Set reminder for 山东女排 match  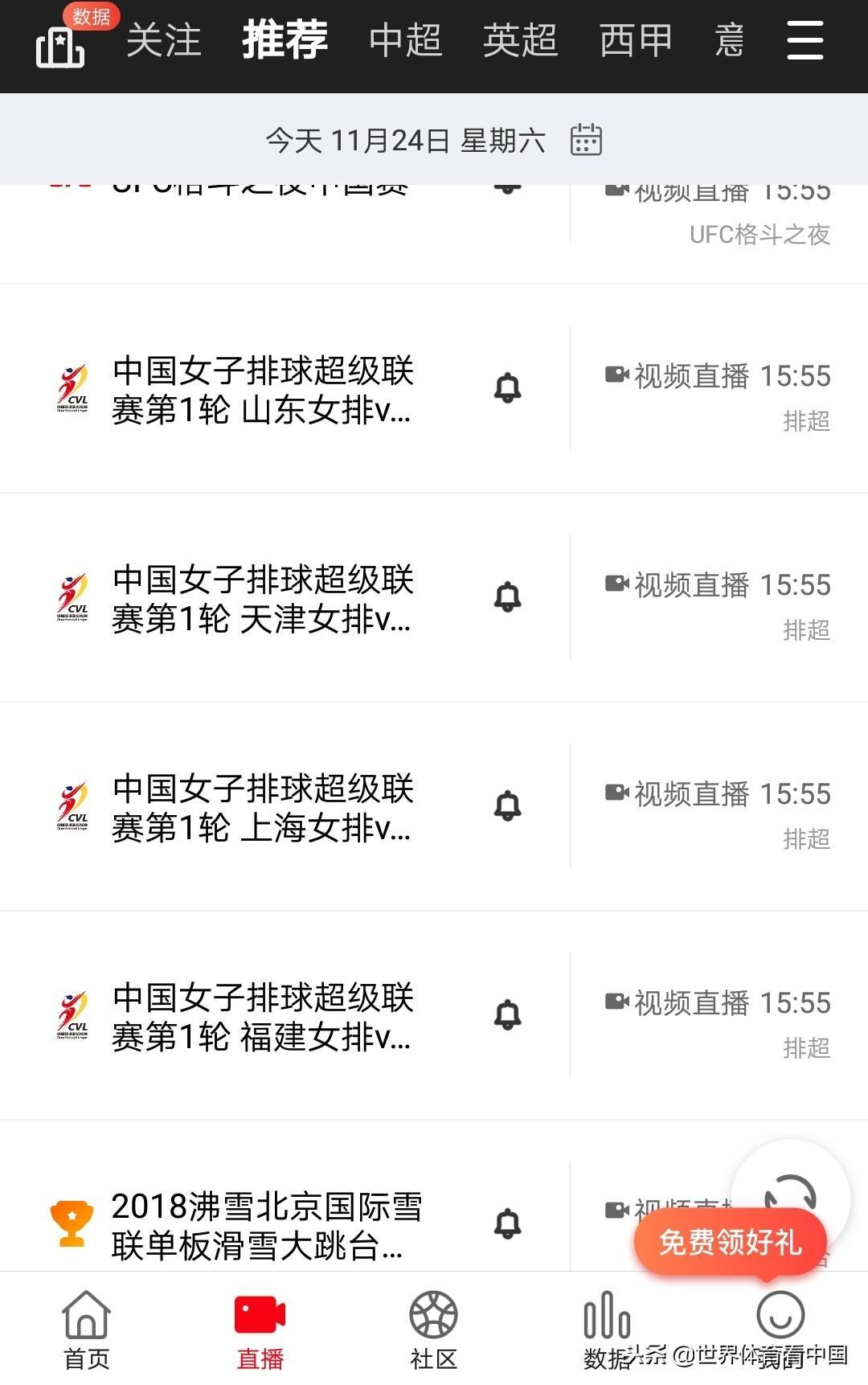[507, 388]
